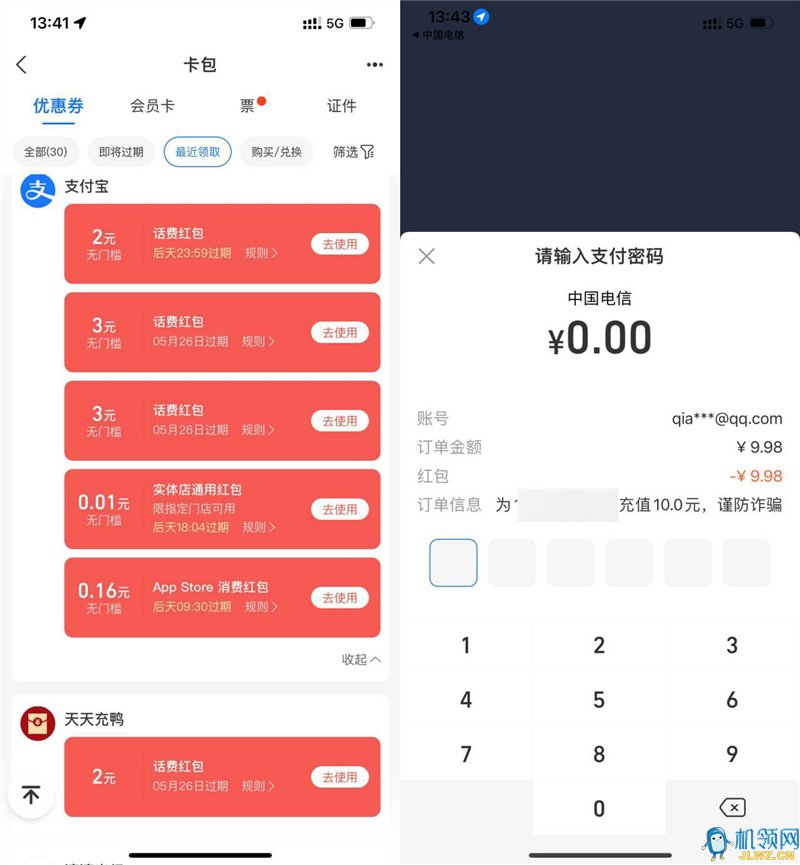Use the 天天充鸭 2元 话费红包
The image size is (800, 865).
point(339,777)
